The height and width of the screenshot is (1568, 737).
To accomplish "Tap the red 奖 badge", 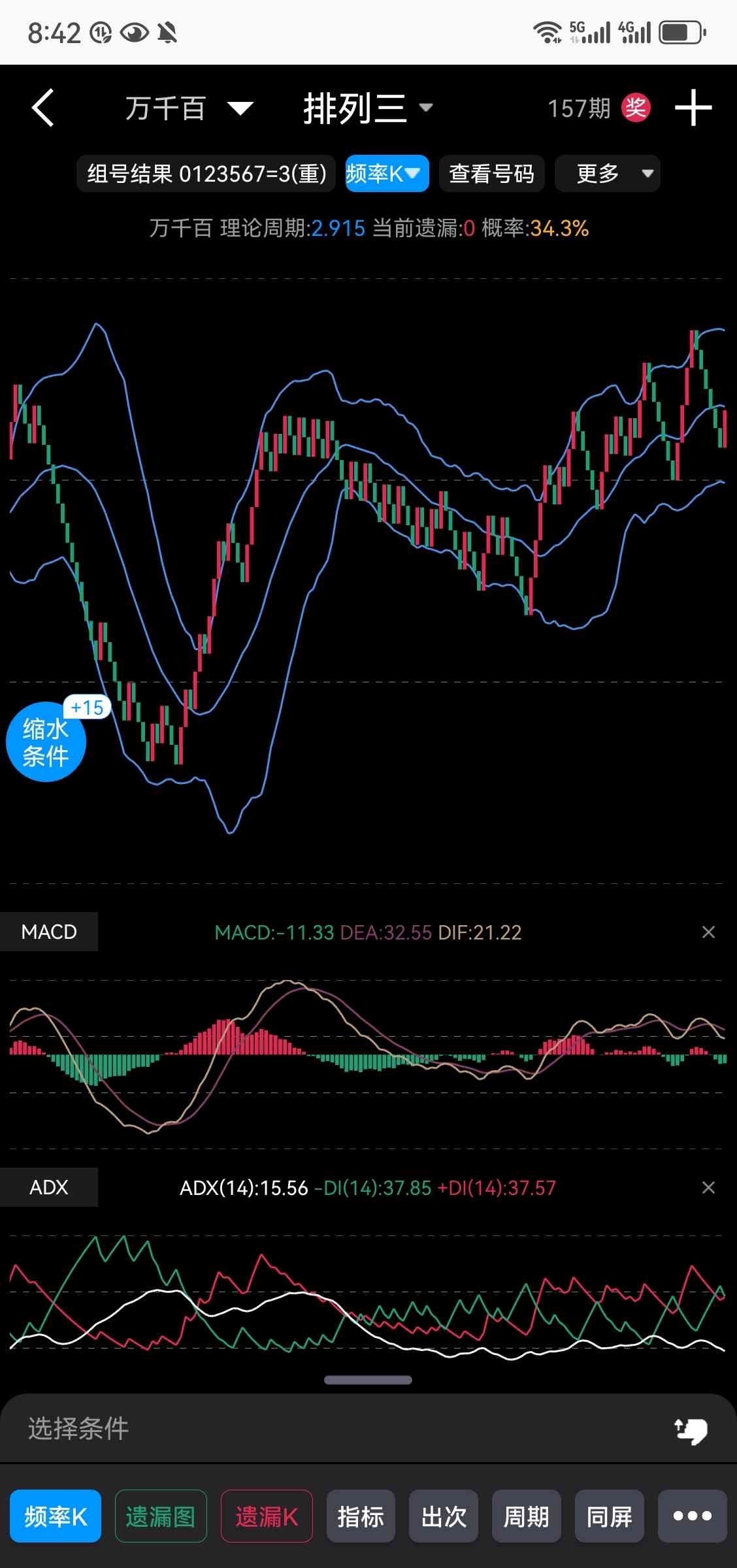I will click(x=635, y=108).
